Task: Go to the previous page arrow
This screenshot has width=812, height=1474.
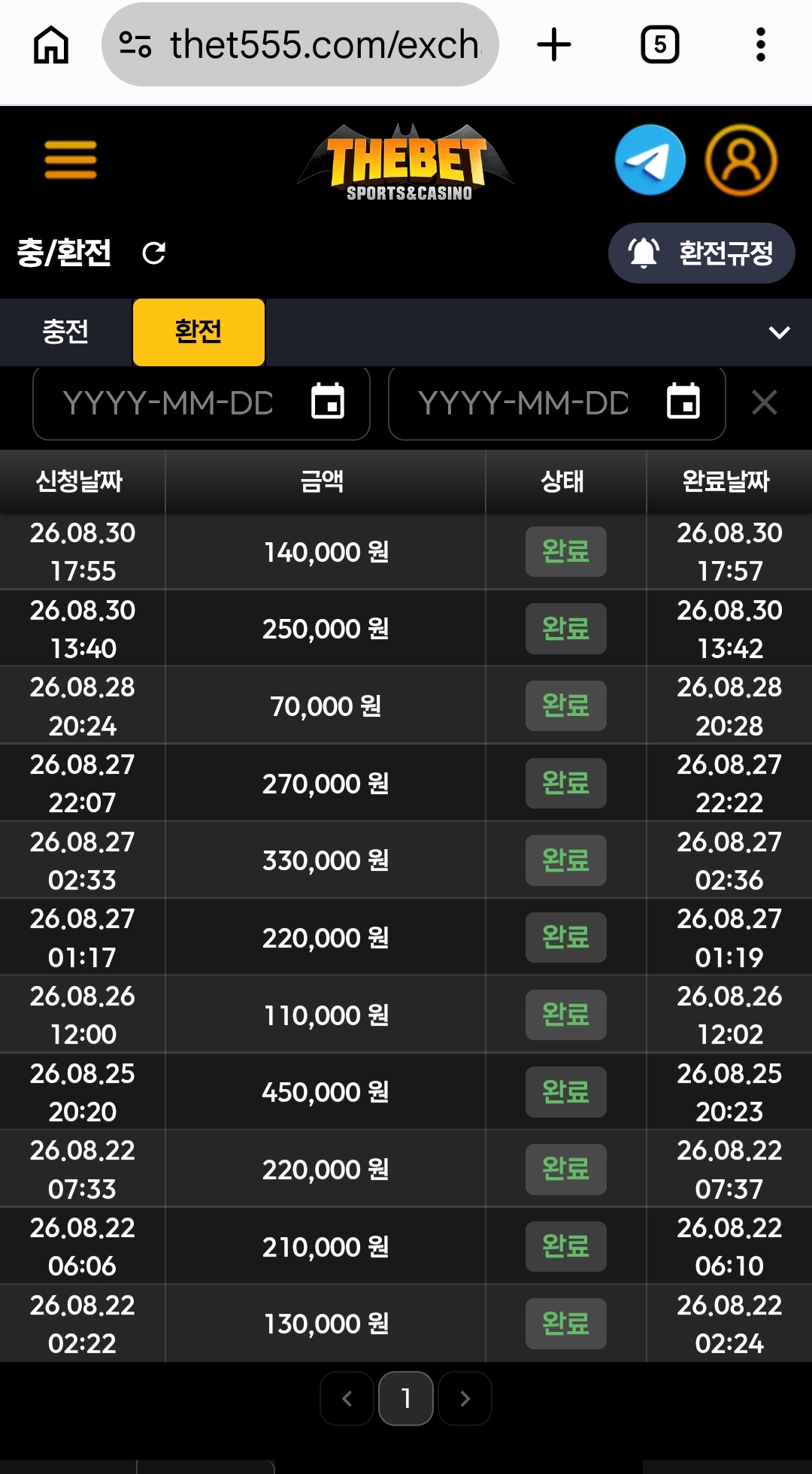Action: [x=347, y=1398]
